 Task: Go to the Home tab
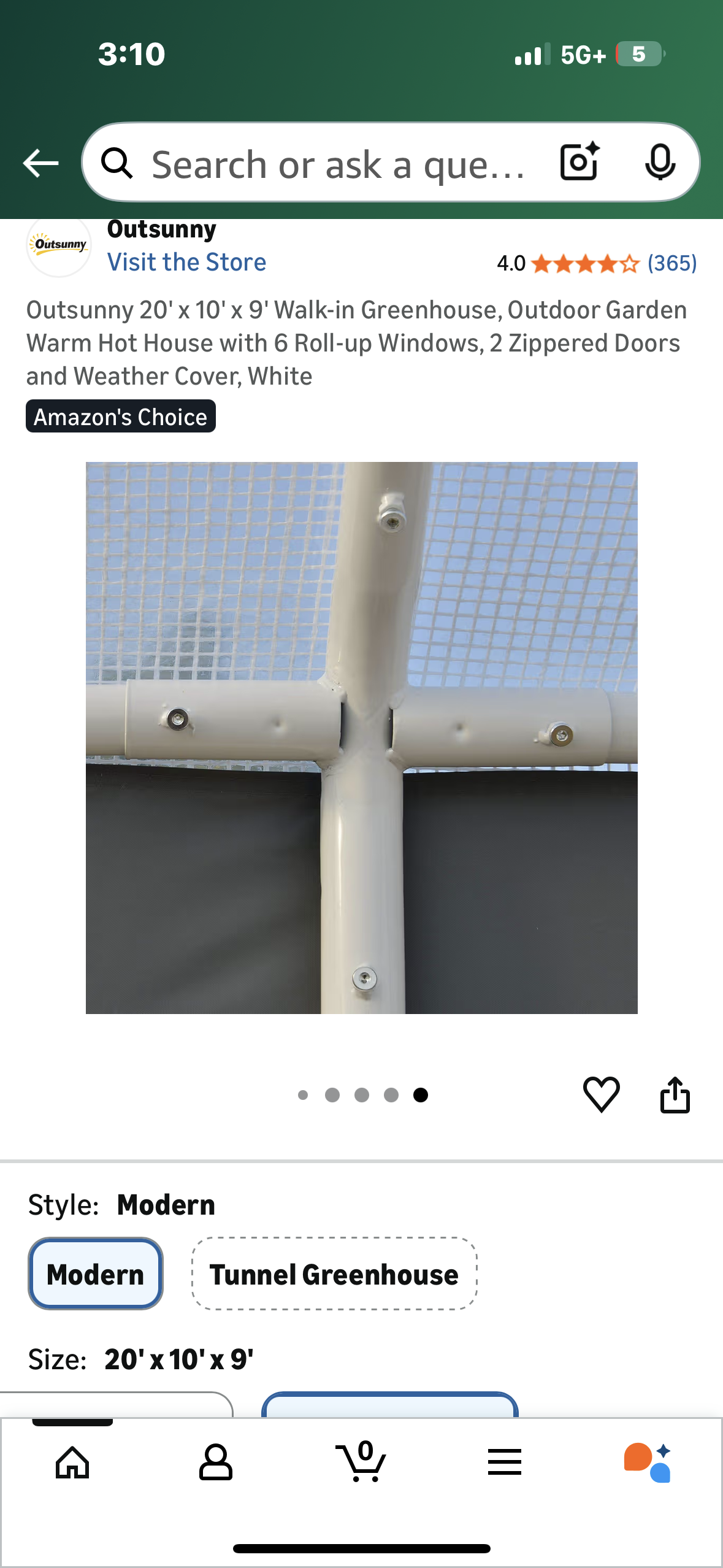click(72, 1462)
